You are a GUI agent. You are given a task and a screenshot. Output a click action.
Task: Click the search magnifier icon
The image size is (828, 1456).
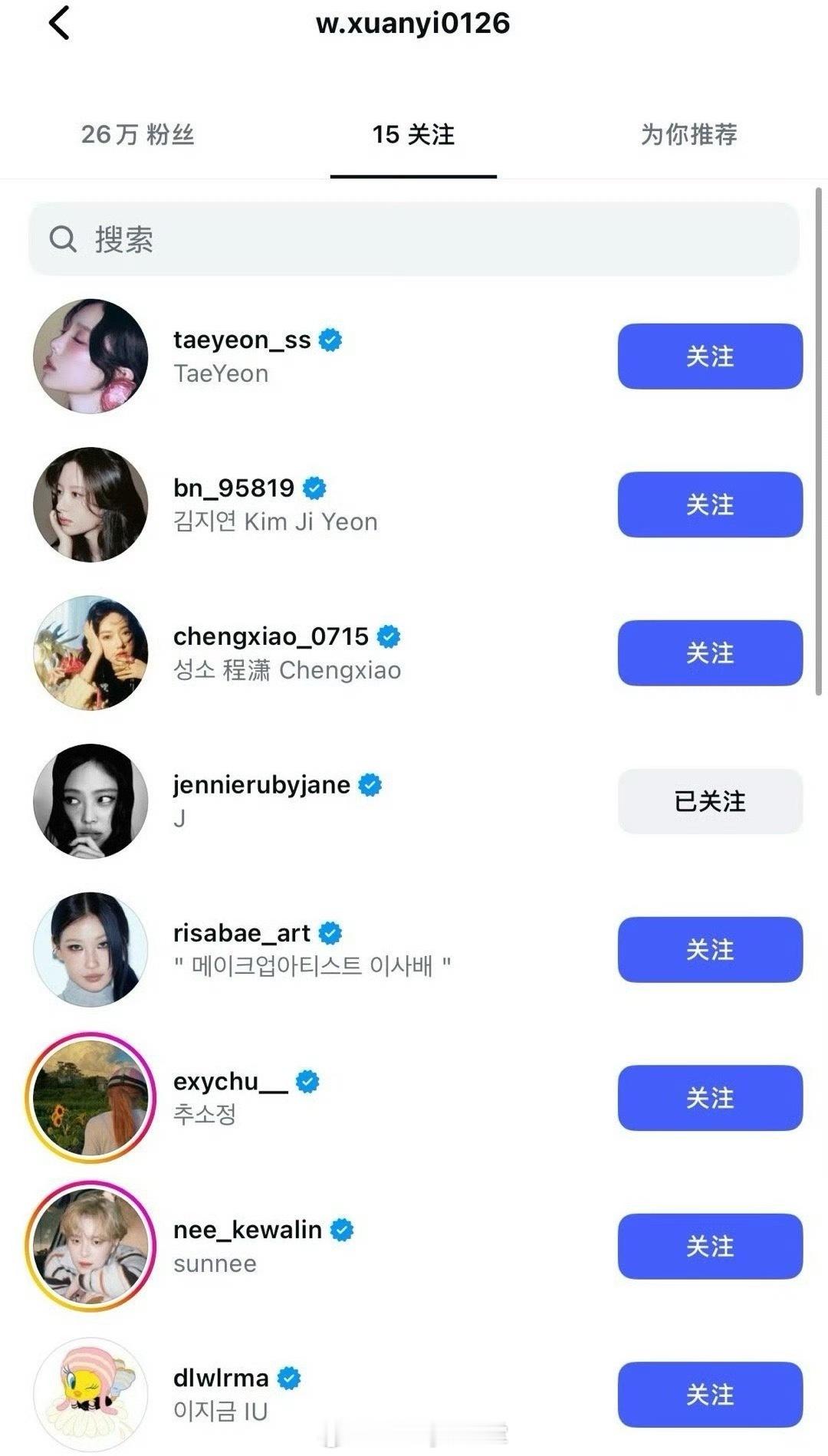63,240
